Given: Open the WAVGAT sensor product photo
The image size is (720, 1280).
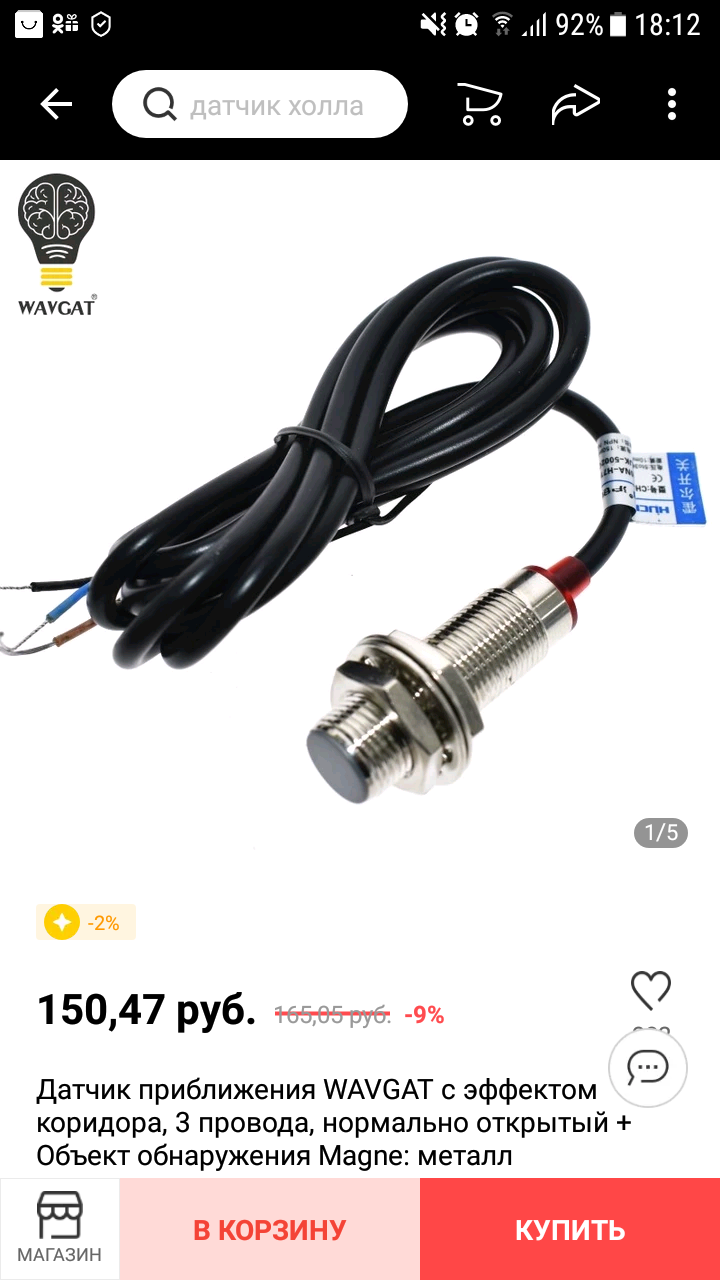Looking at the screenshot, I should click(x=360, y=520).
